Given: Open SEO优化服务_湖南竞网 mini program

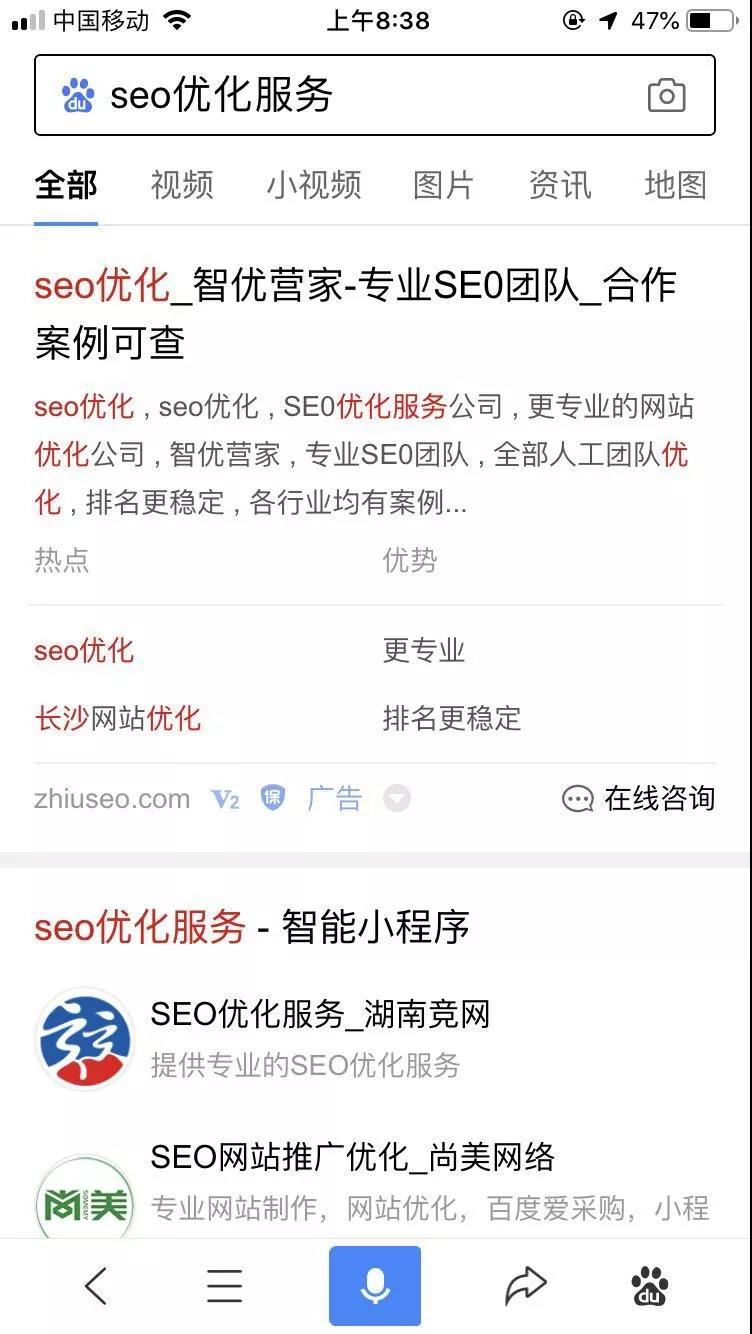Looking at the screenshot, I should pyautogui.click(x=320, y=1015).
